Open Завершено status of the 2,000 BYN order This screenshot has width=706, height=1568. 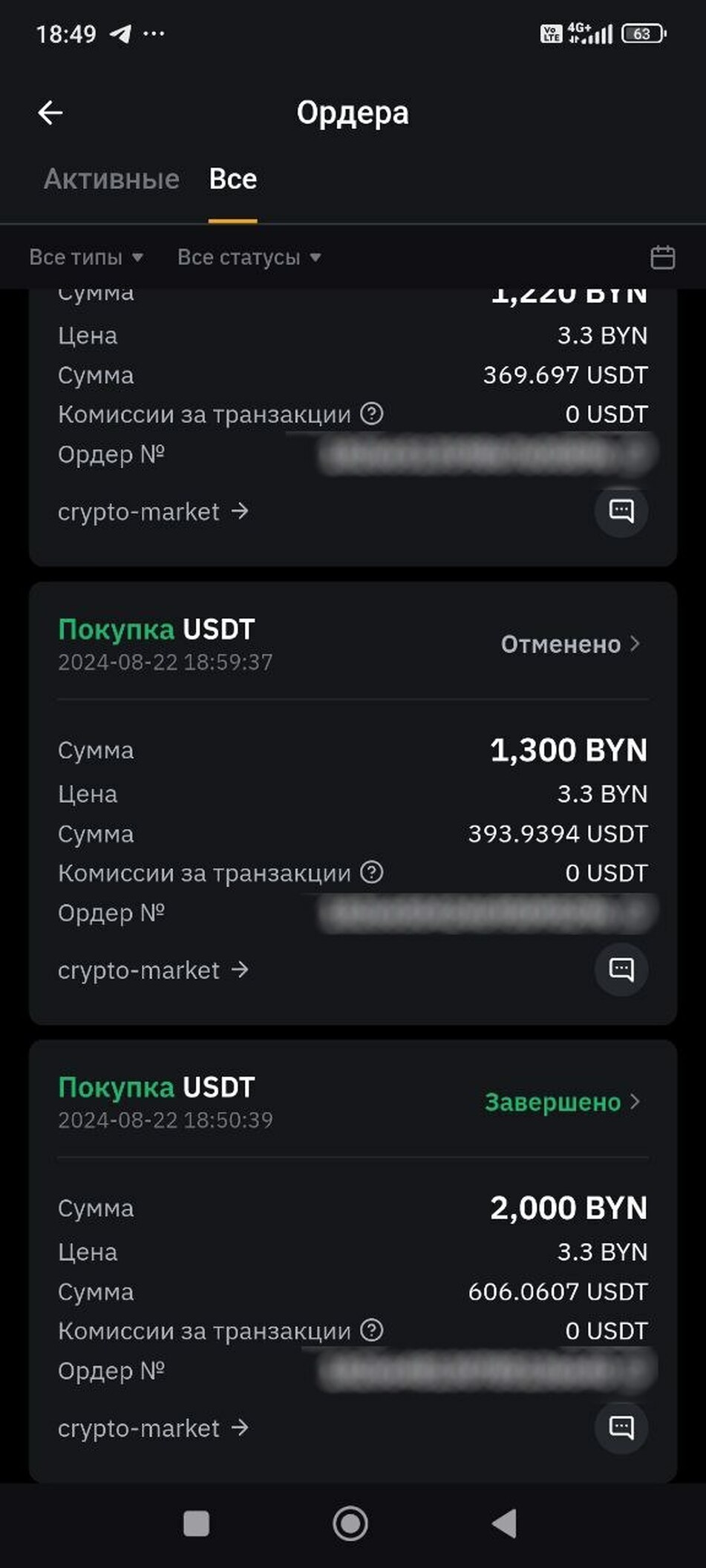561,1102
